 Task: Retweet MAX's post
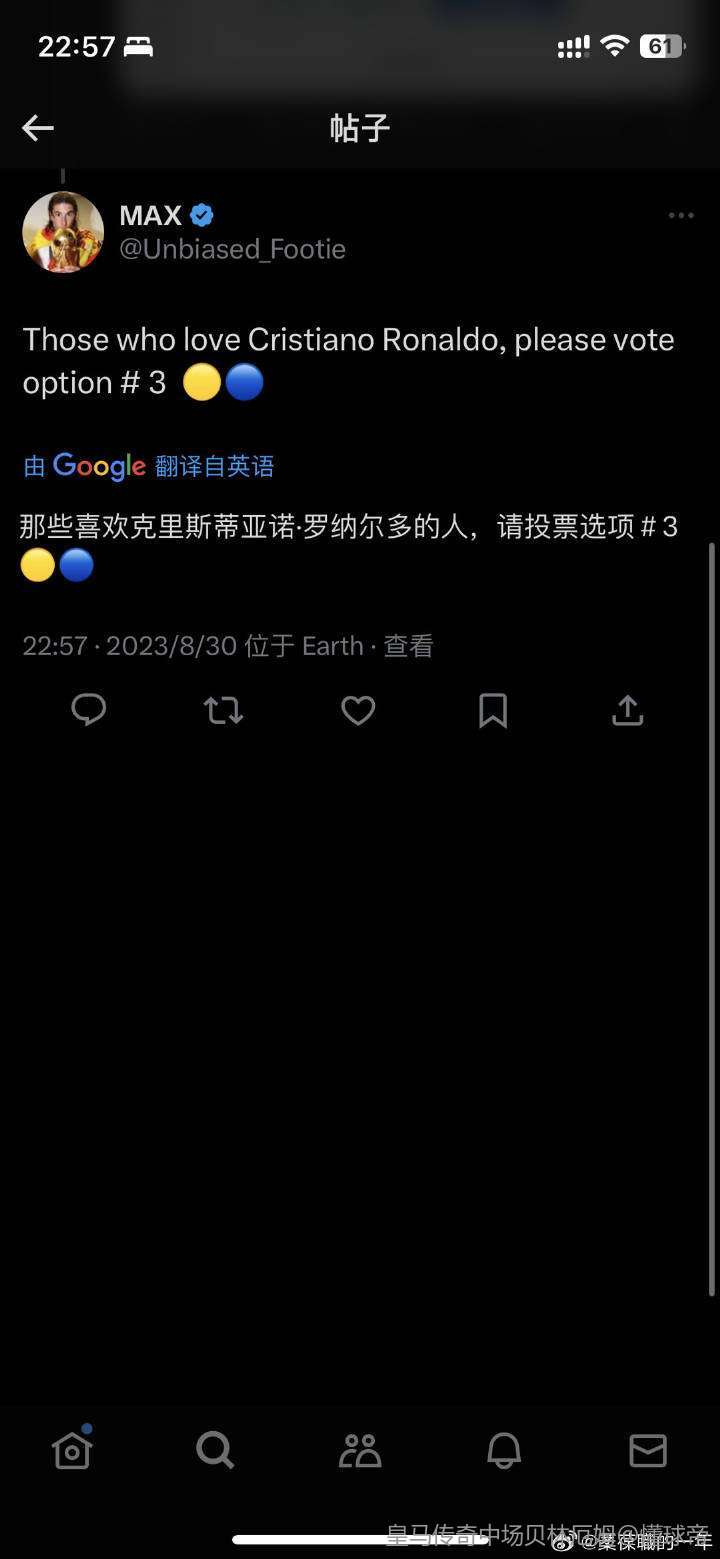pyautogui.click(x=223, y=710)
